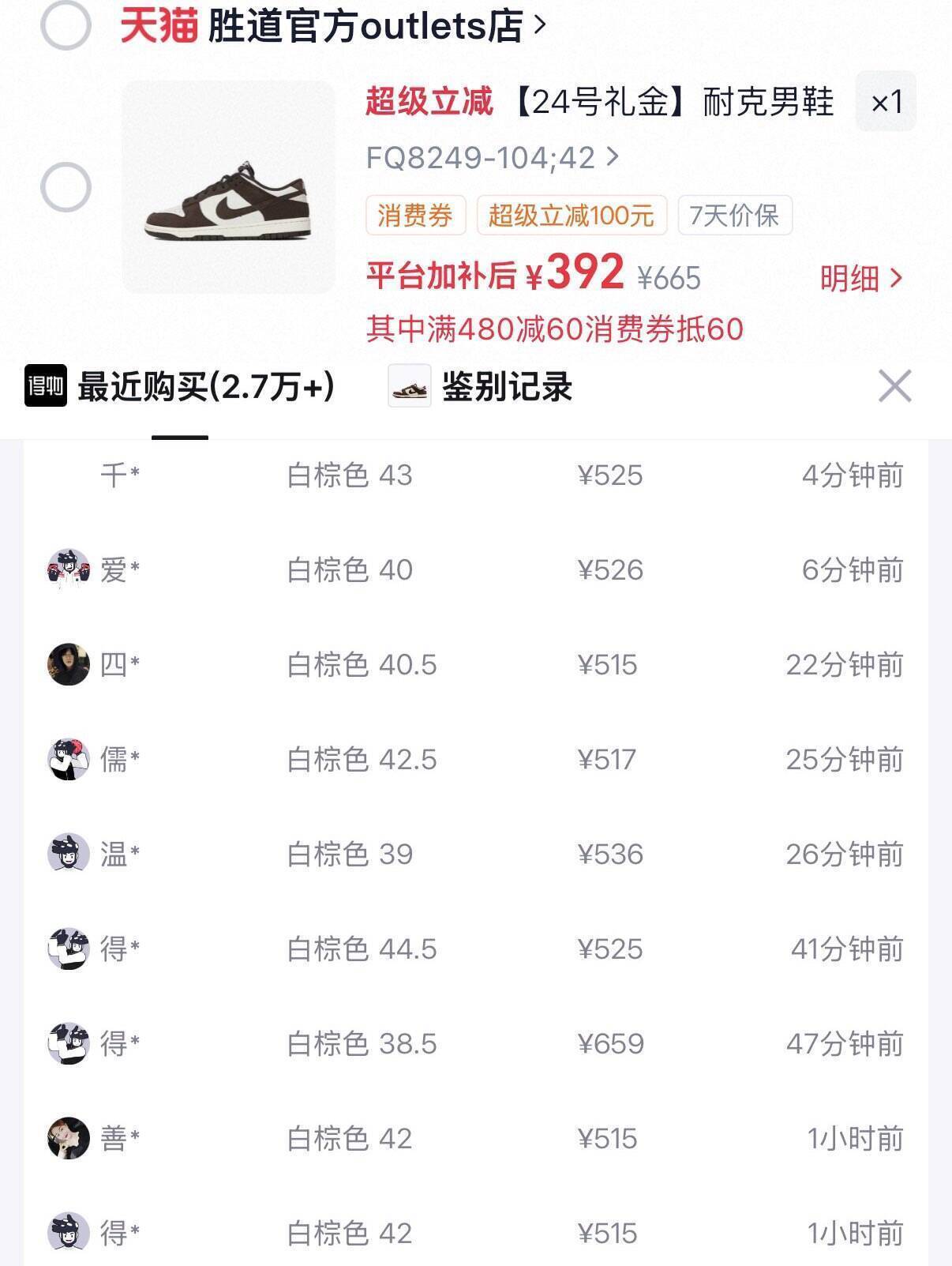Click the Nike sneaker product thumbnail

228,187
